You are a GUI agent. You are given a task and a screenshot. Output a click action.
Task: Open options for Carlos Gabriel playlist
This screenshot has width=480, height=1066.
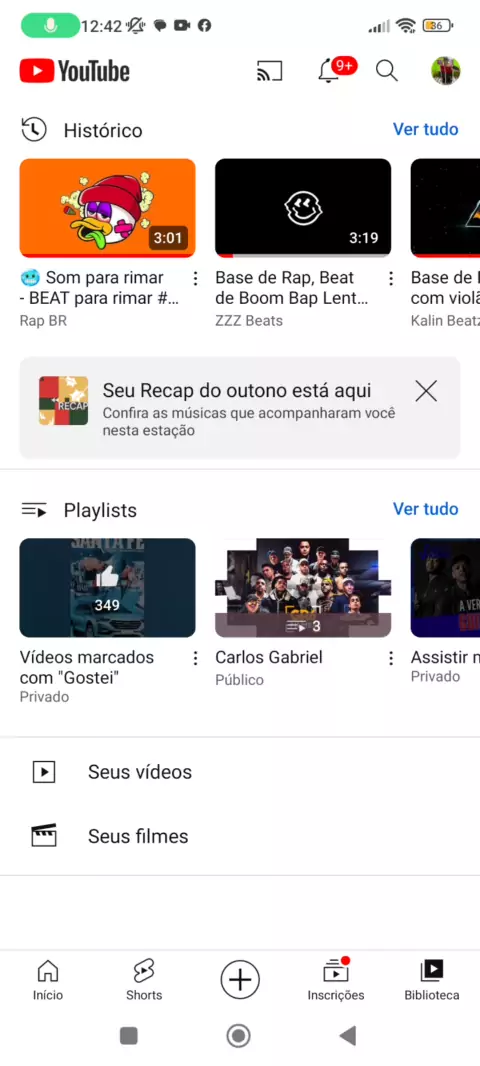391,658
